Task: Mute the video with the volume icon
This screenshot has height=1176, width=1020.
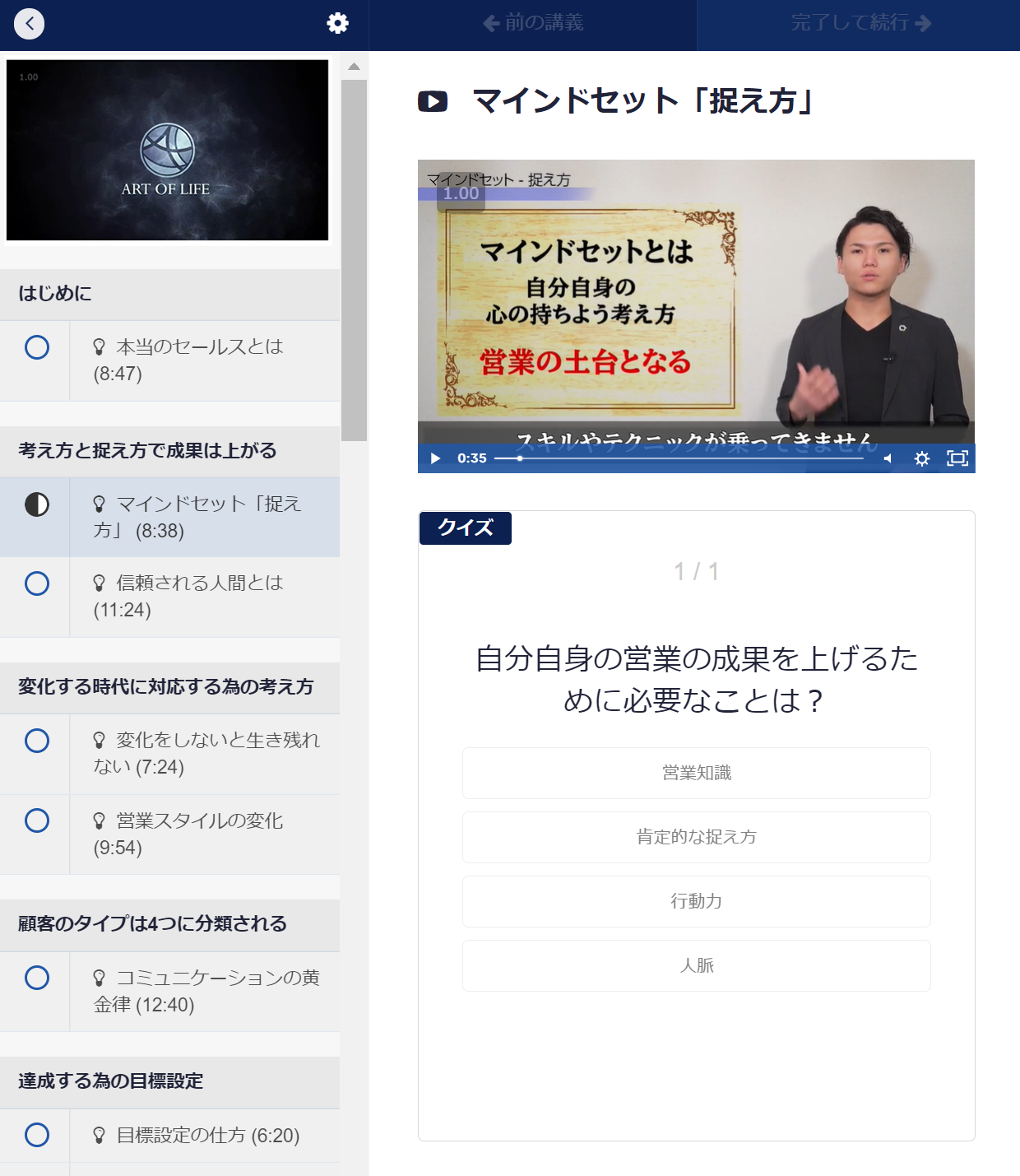Action: (x=888, y=458)
